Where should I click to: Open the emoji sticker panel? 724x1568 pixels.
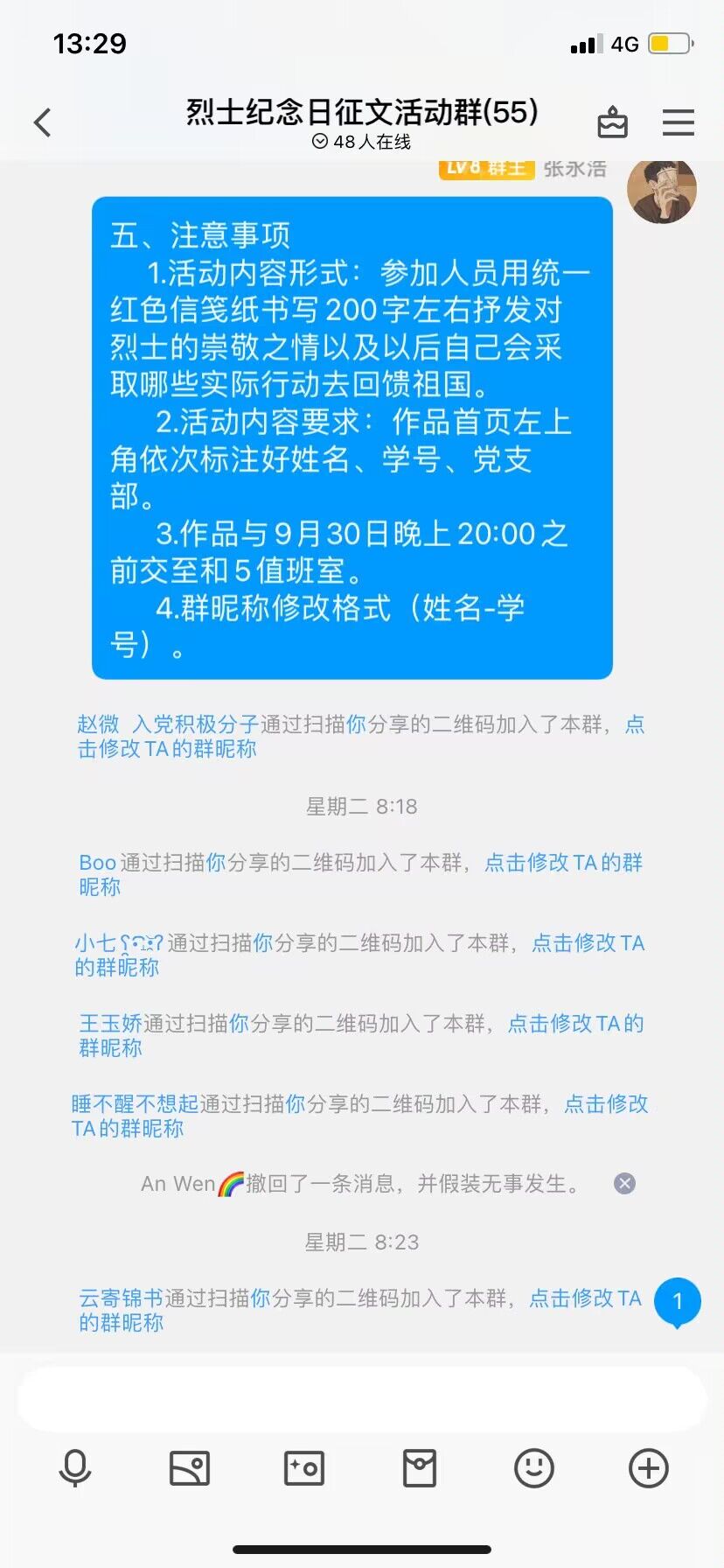(x=533, y=1468)
